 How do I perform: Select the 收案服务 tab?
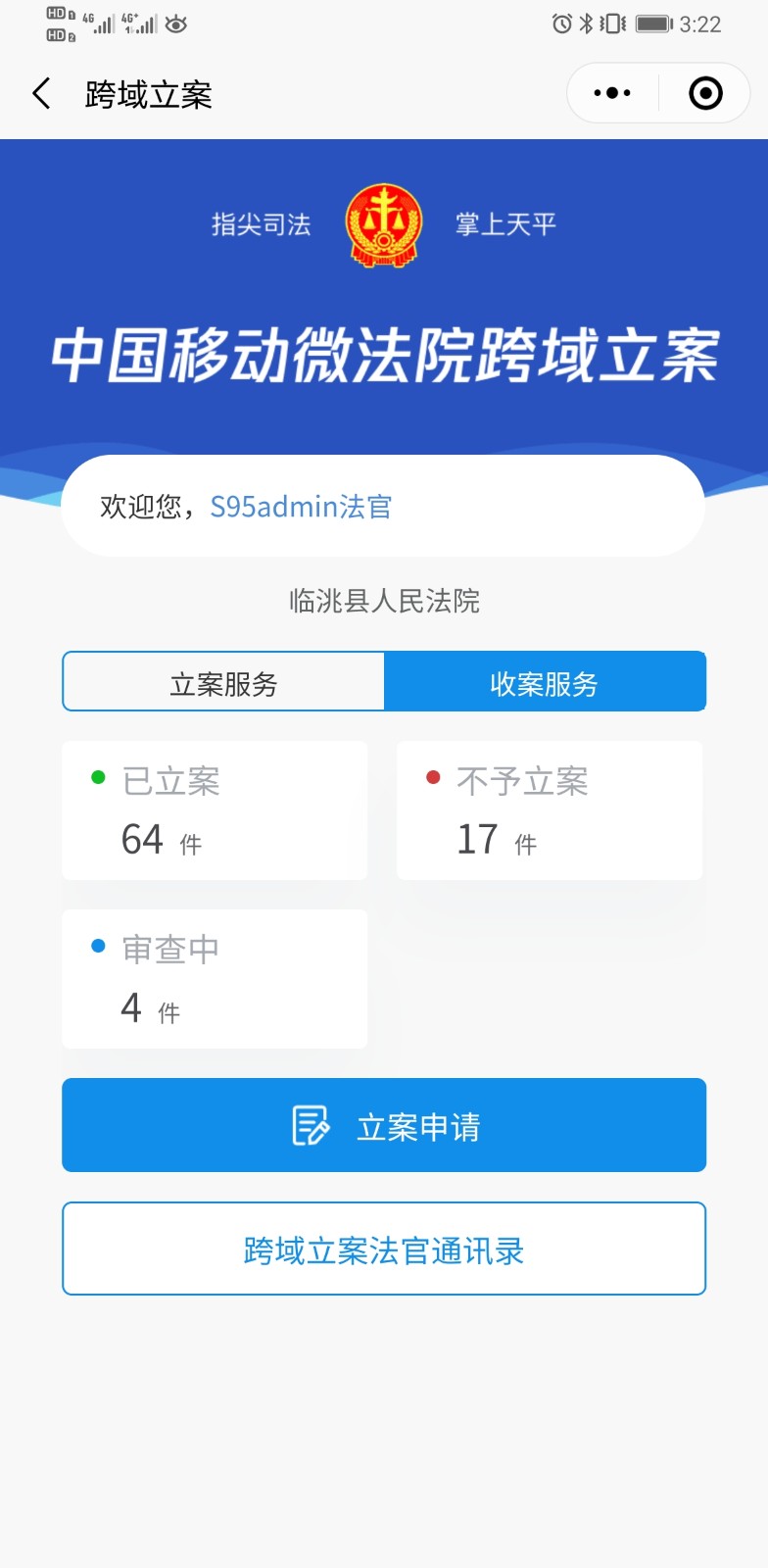(545, 682)
